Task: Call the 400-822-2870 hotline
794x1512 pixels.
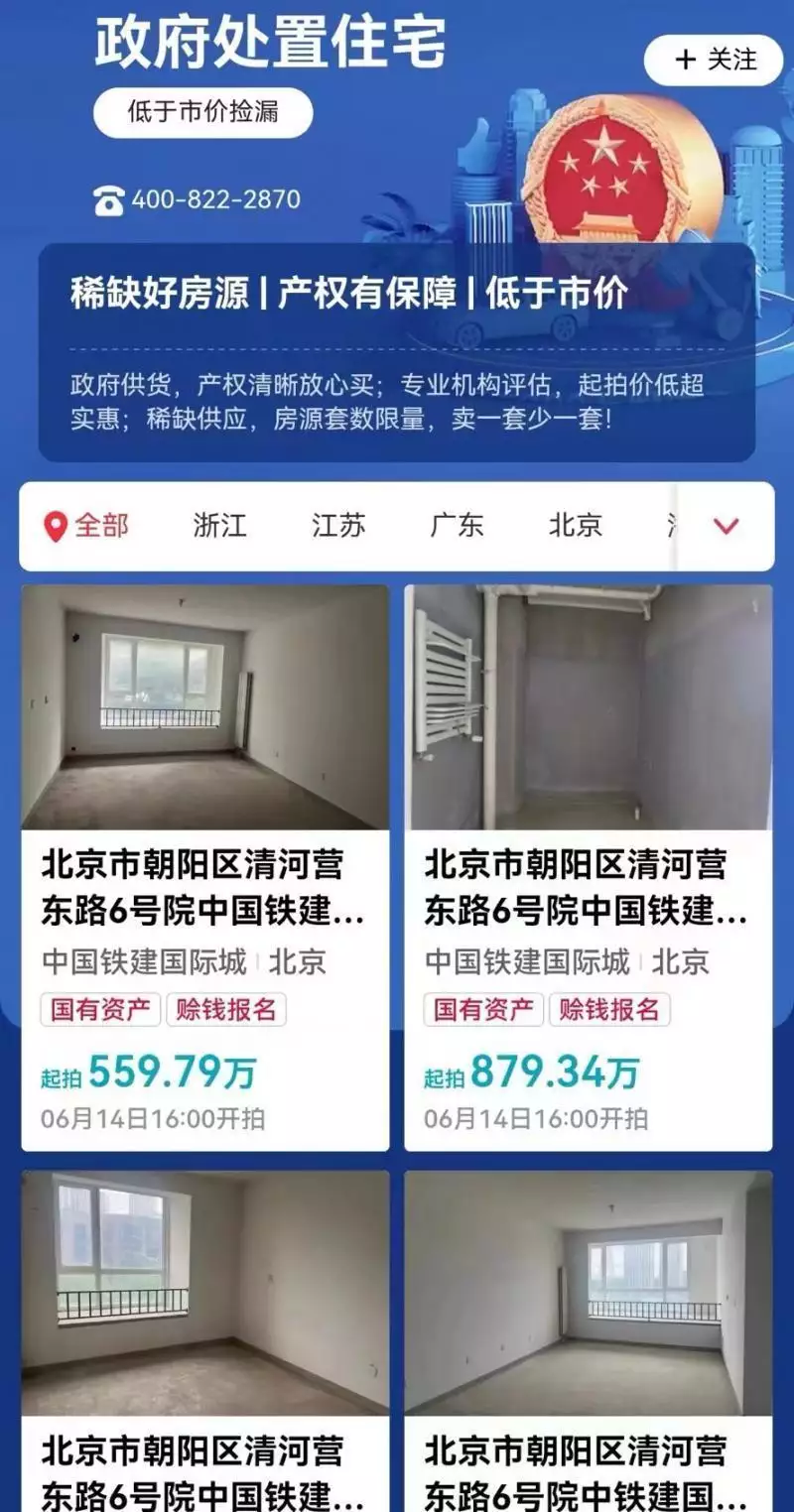Action: click(x=198, y=199)
